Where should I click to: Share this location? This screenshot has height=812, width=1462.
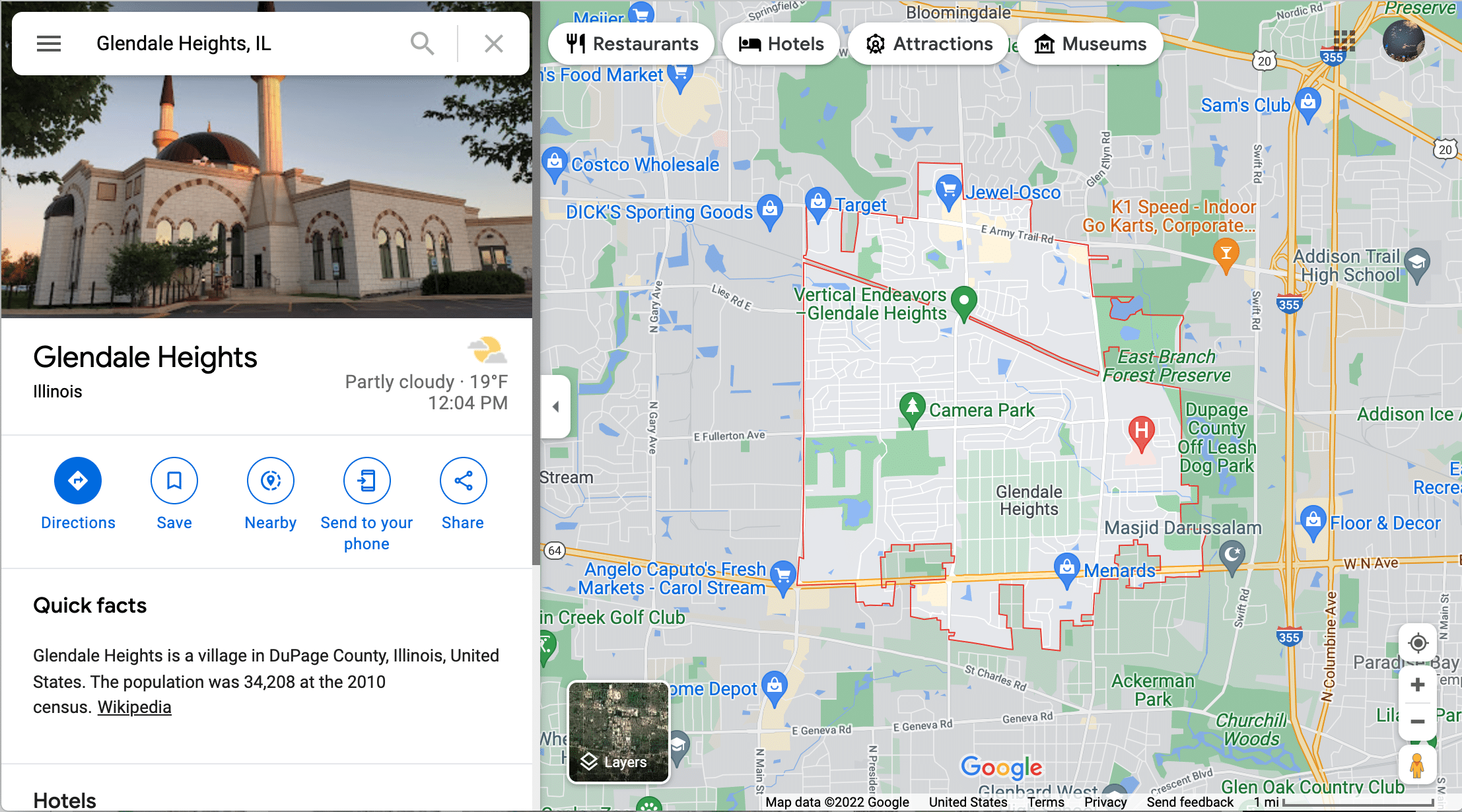point(464,481)
